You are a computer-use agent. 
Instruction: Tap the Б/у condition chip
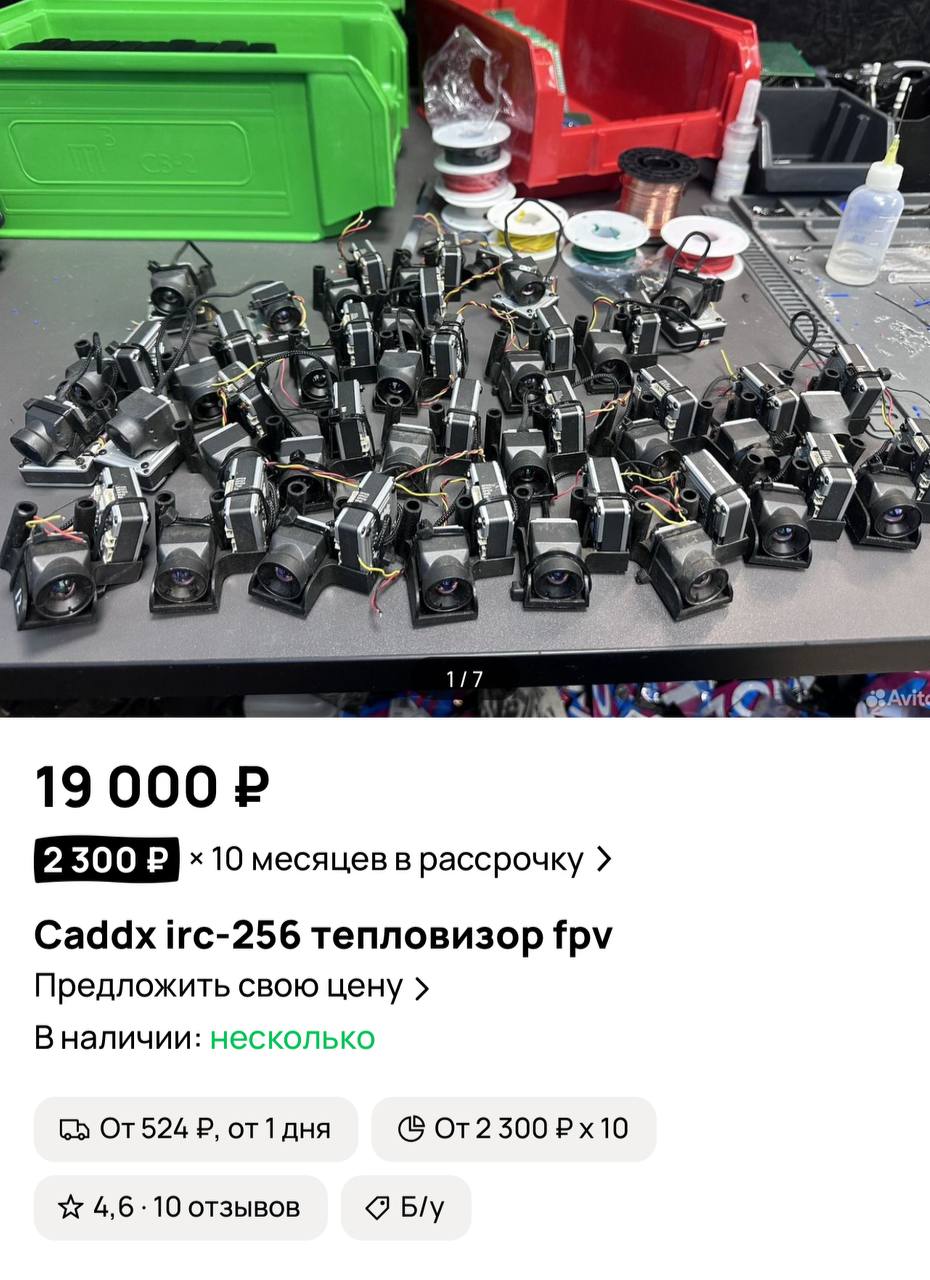pyautogui.click(x=405, y=1207)
